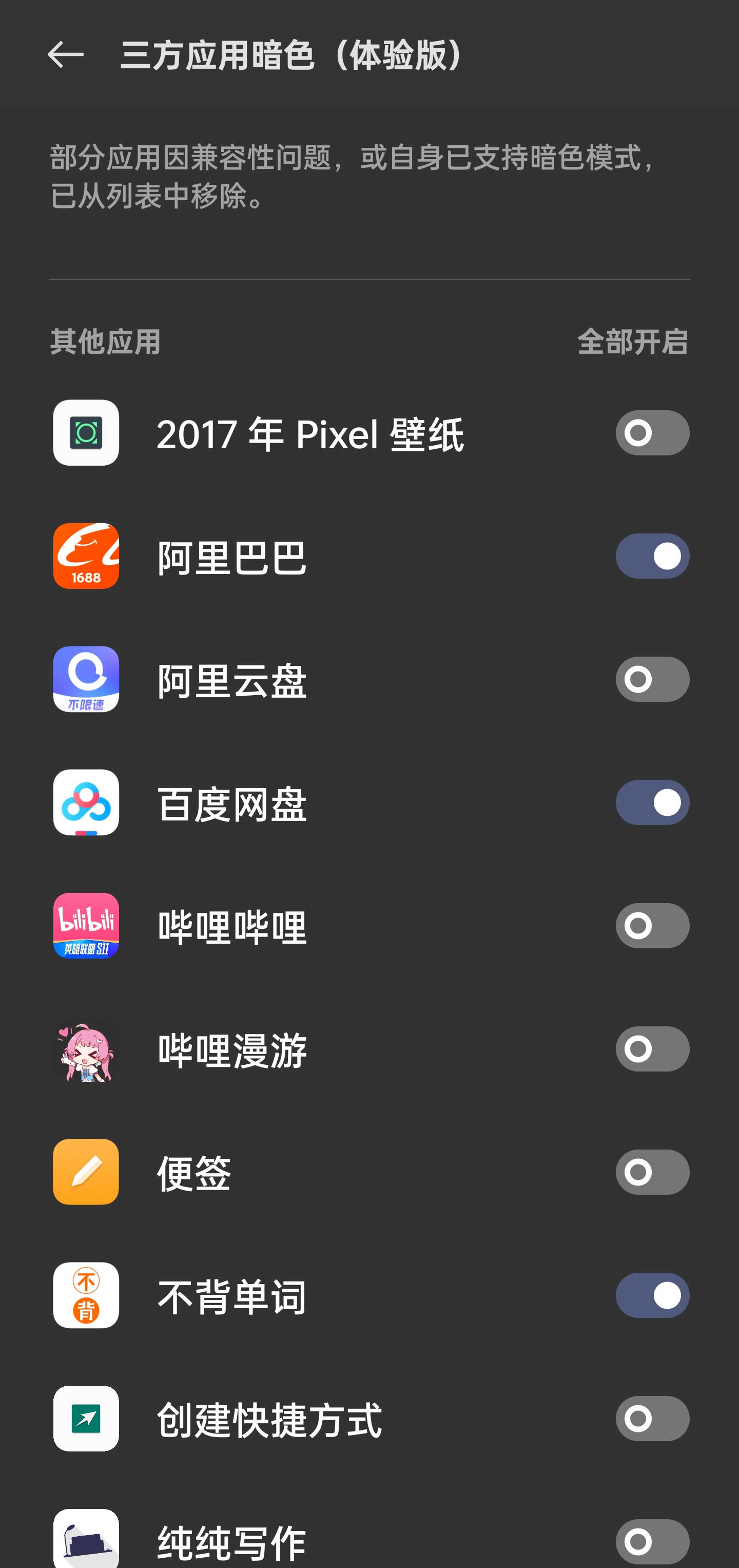This screenshot has width=739, height=1568.
Task: Click the bilibili 哔哩哔哩 app icon
Action: coord(86,926)
